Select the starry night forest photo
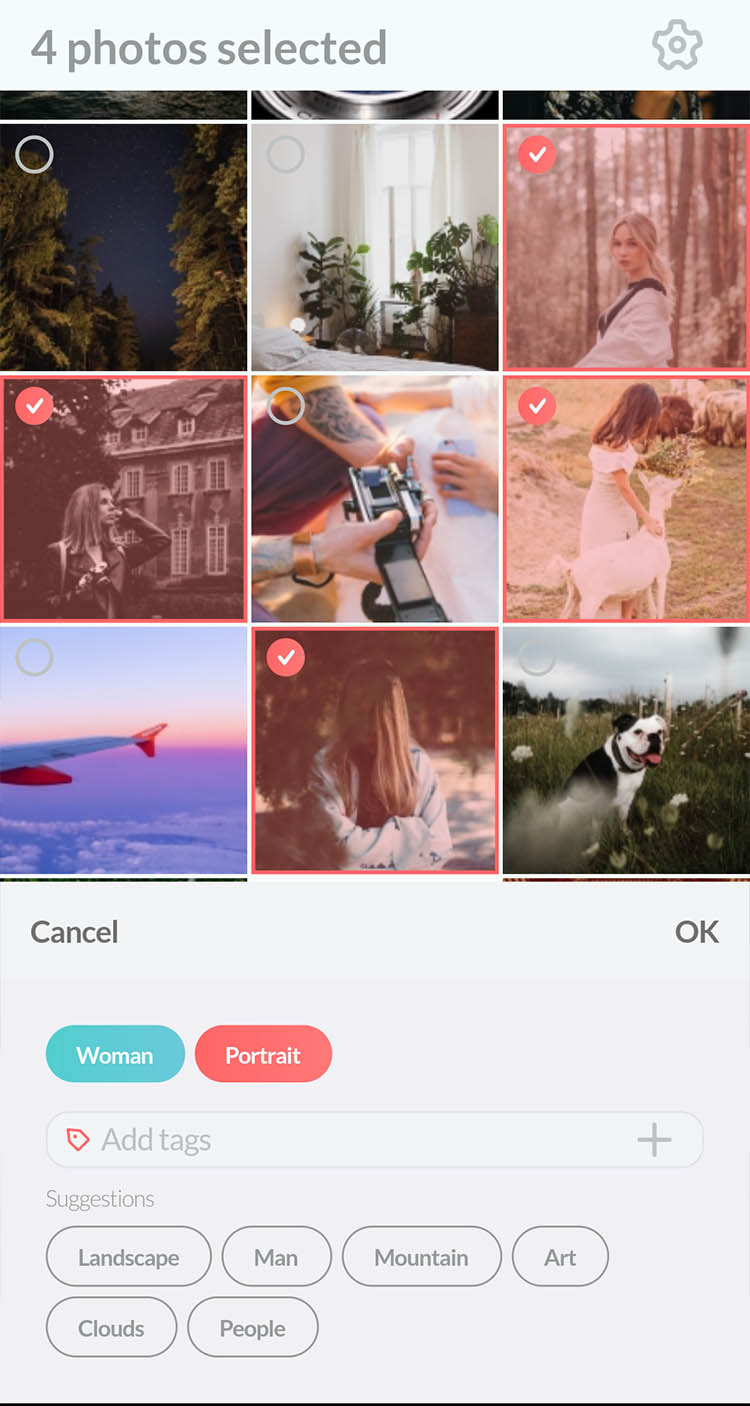The width and height of the screenshot is (750, 1406). click(x=123, y=247)
